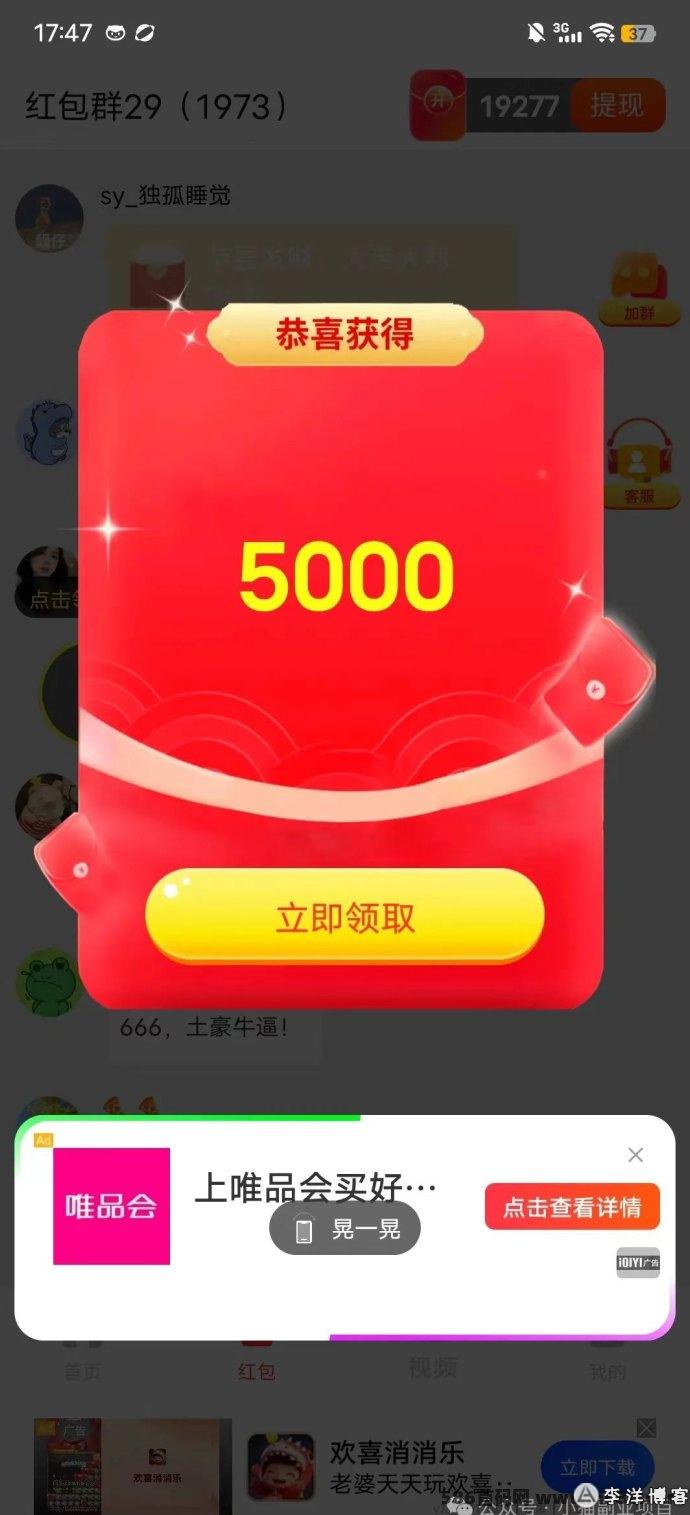
Task: Tap 点击查看详情 on the 唯品会 ad
Action: point(572,1207)
